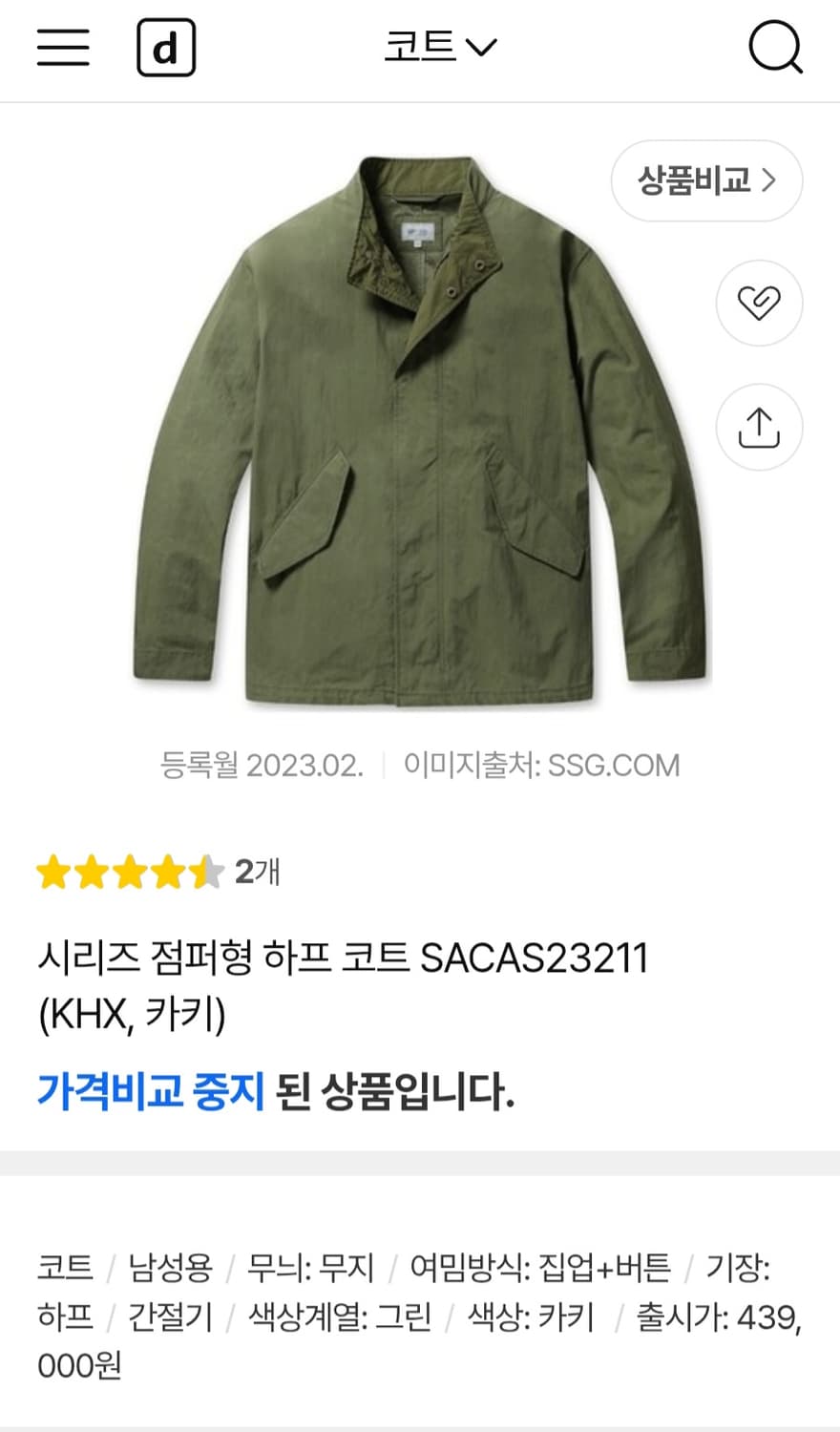
Task: Open the khaki jacket product image
Action: (420, 430)
